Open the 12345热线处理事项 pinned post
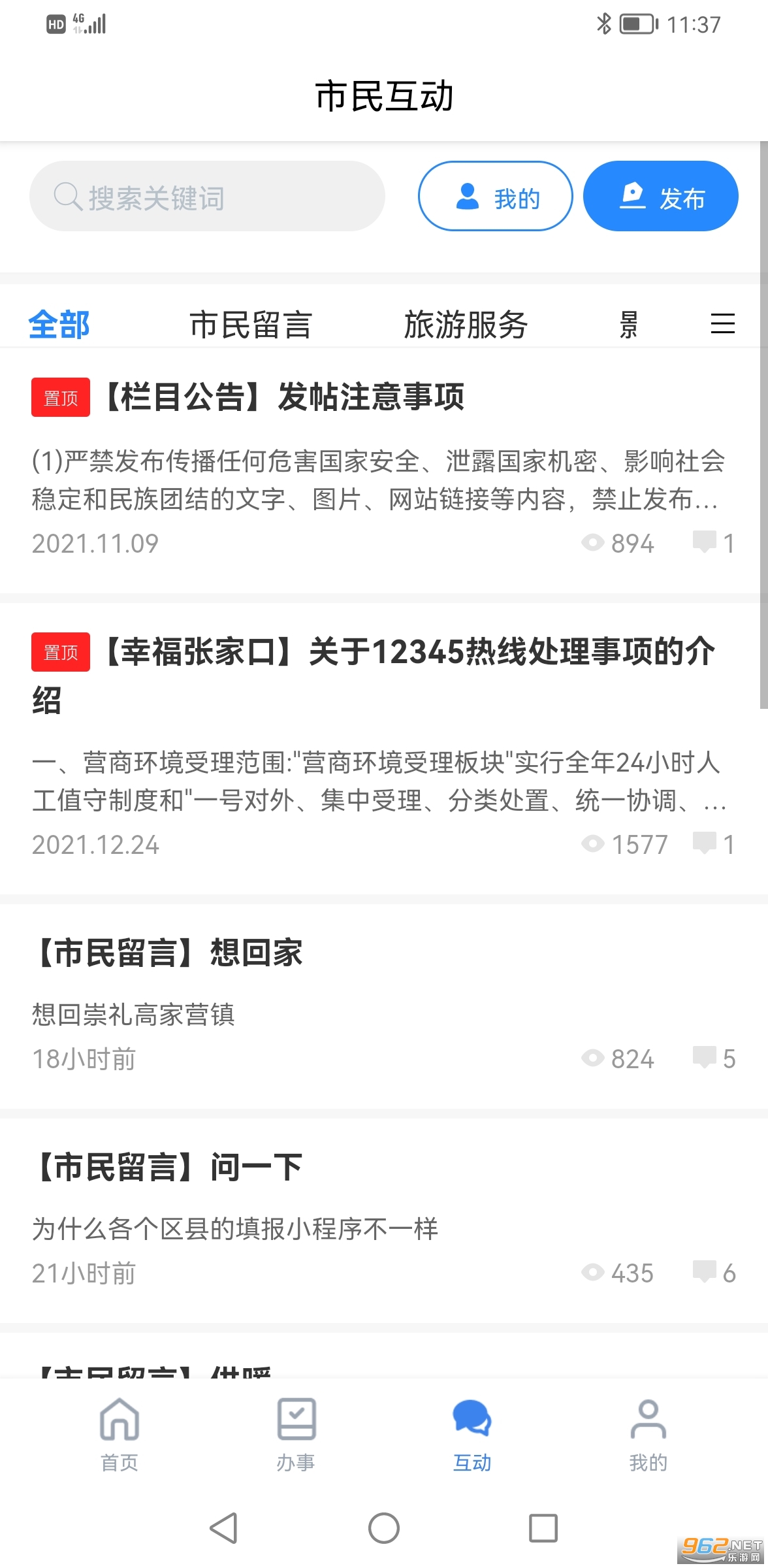 point(384,749)
